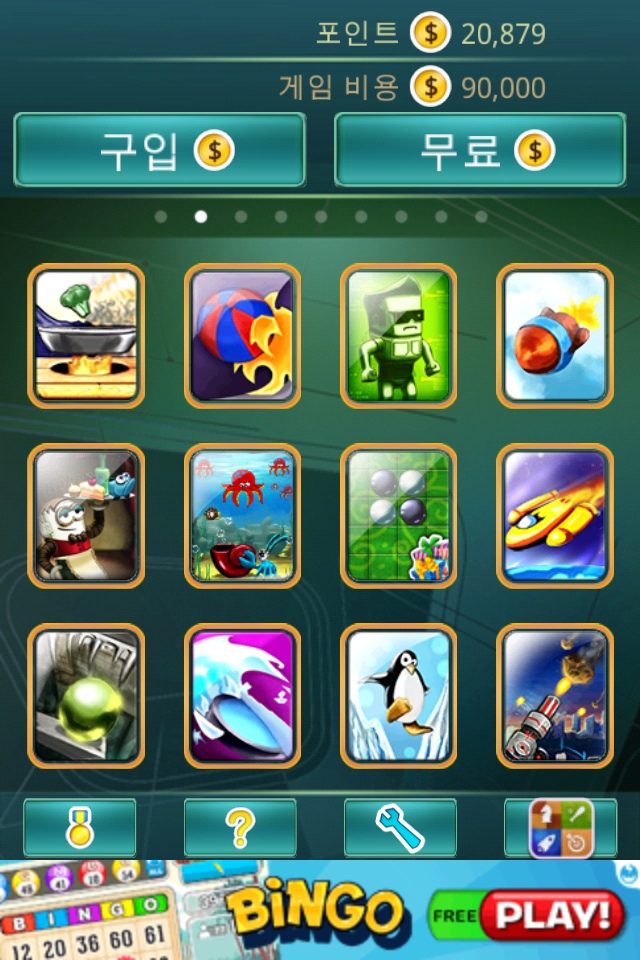Open the red rocket game

[x=555, y=336]
